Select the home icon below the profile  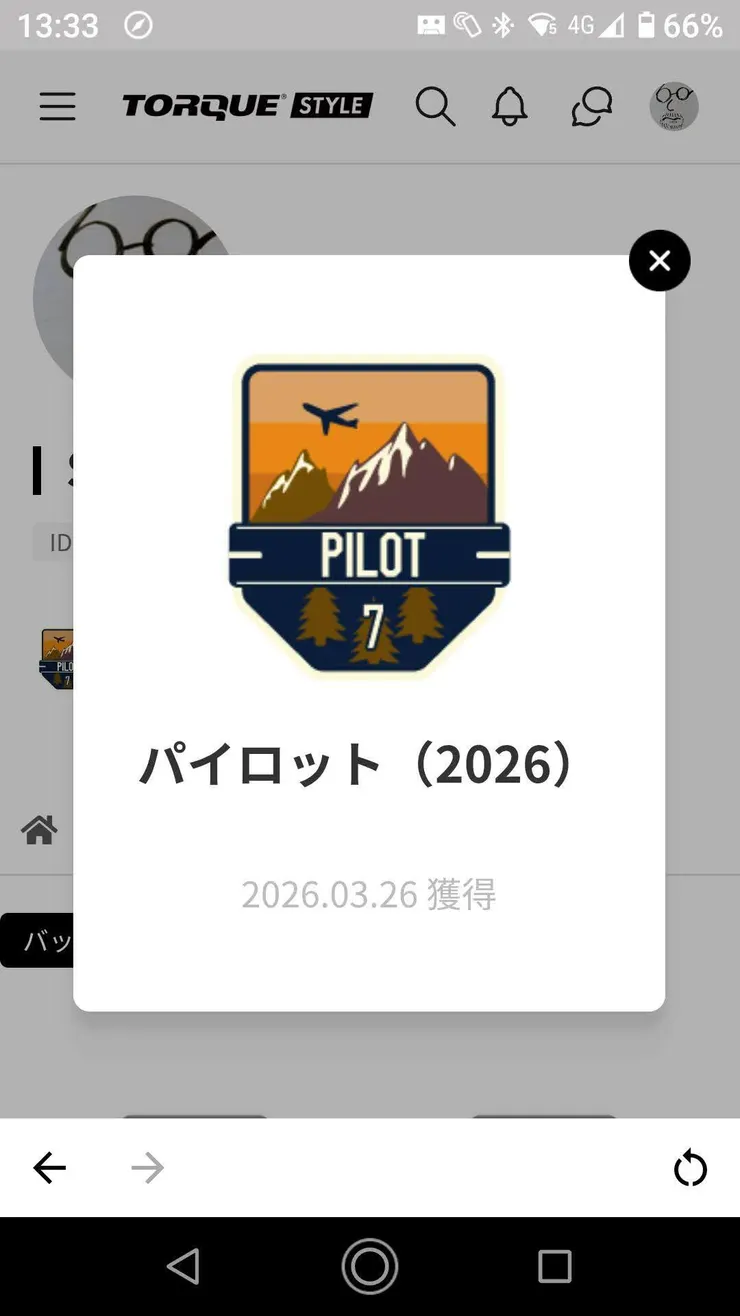pos(39,828)
